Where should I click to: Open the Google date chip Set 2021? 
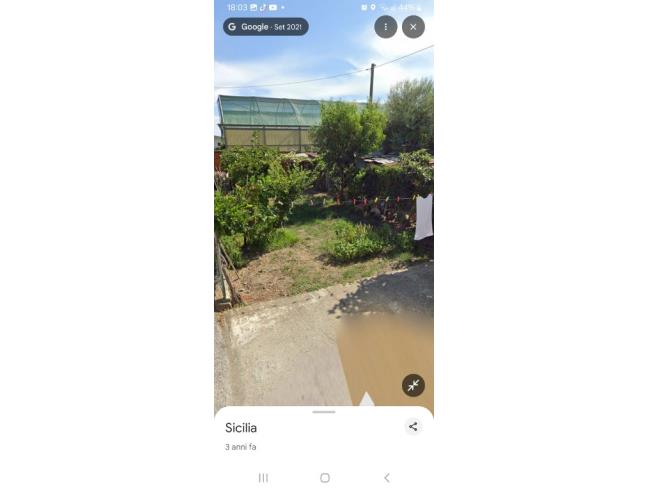pyautogui.click(x=265, y=27)
